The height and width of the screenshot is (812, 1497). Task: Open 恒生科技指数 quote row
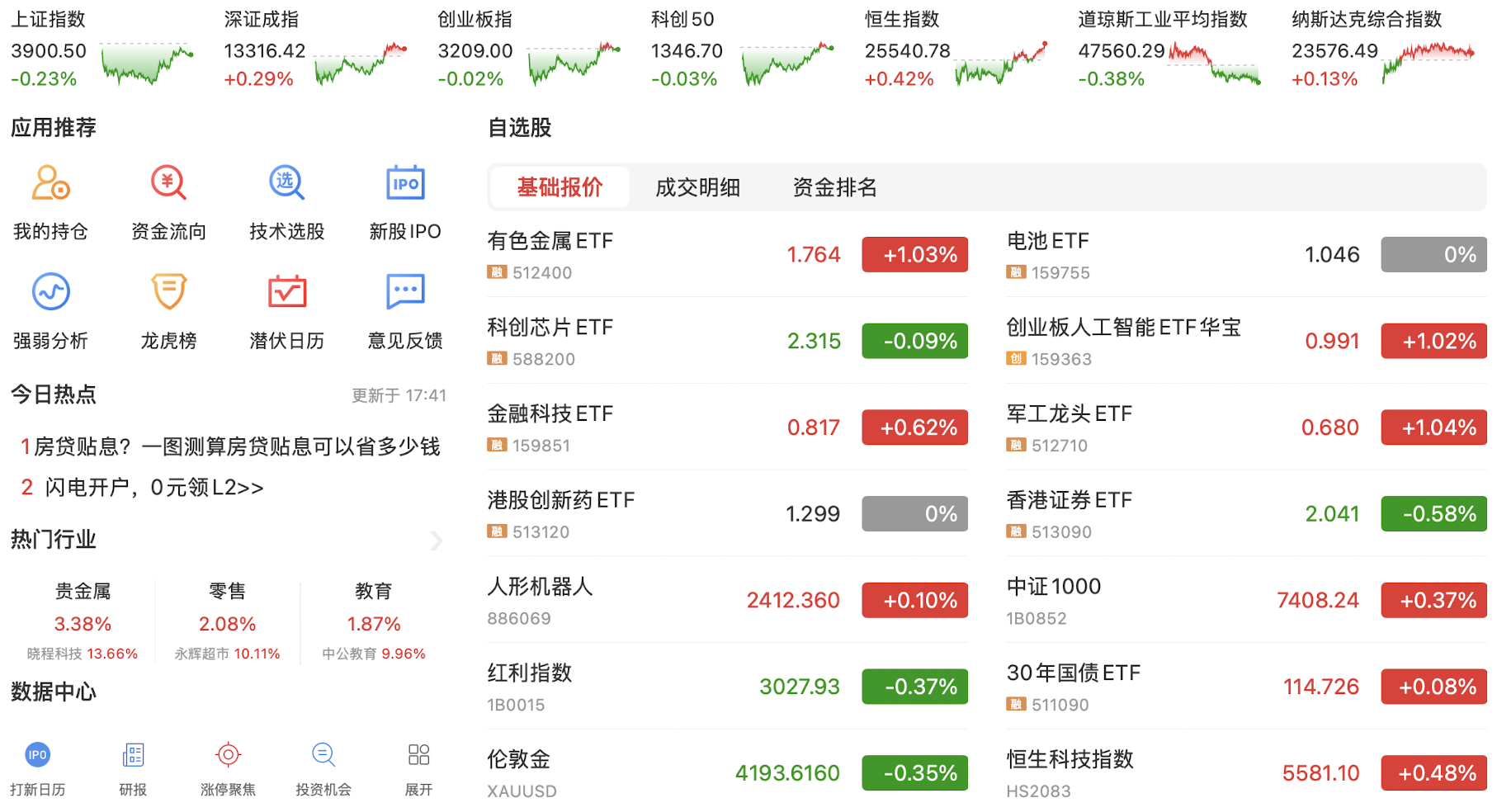pos(1245,773)
